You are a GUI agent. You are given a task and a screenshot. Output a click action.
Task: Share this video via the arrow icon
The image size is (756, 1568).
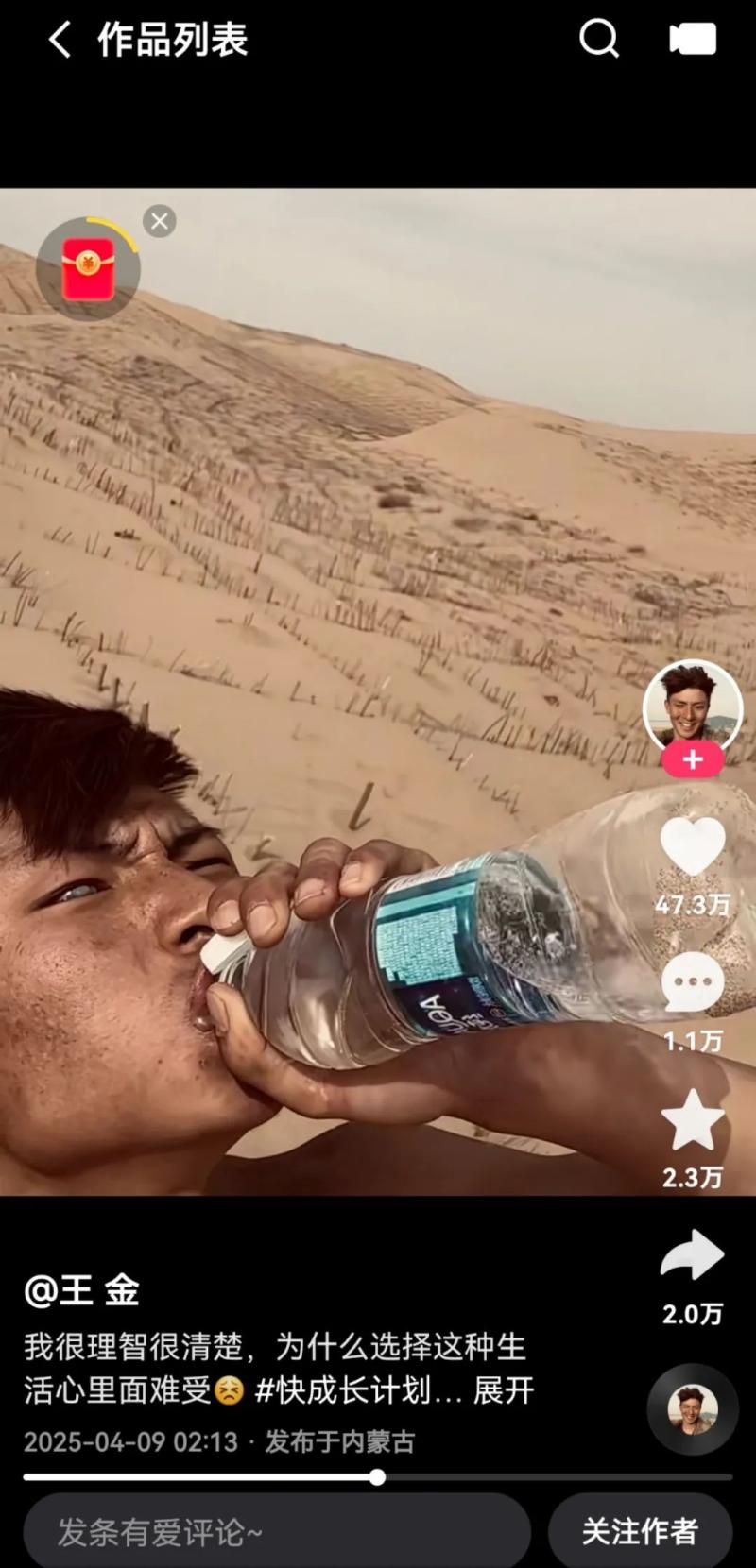point(693,1256)
